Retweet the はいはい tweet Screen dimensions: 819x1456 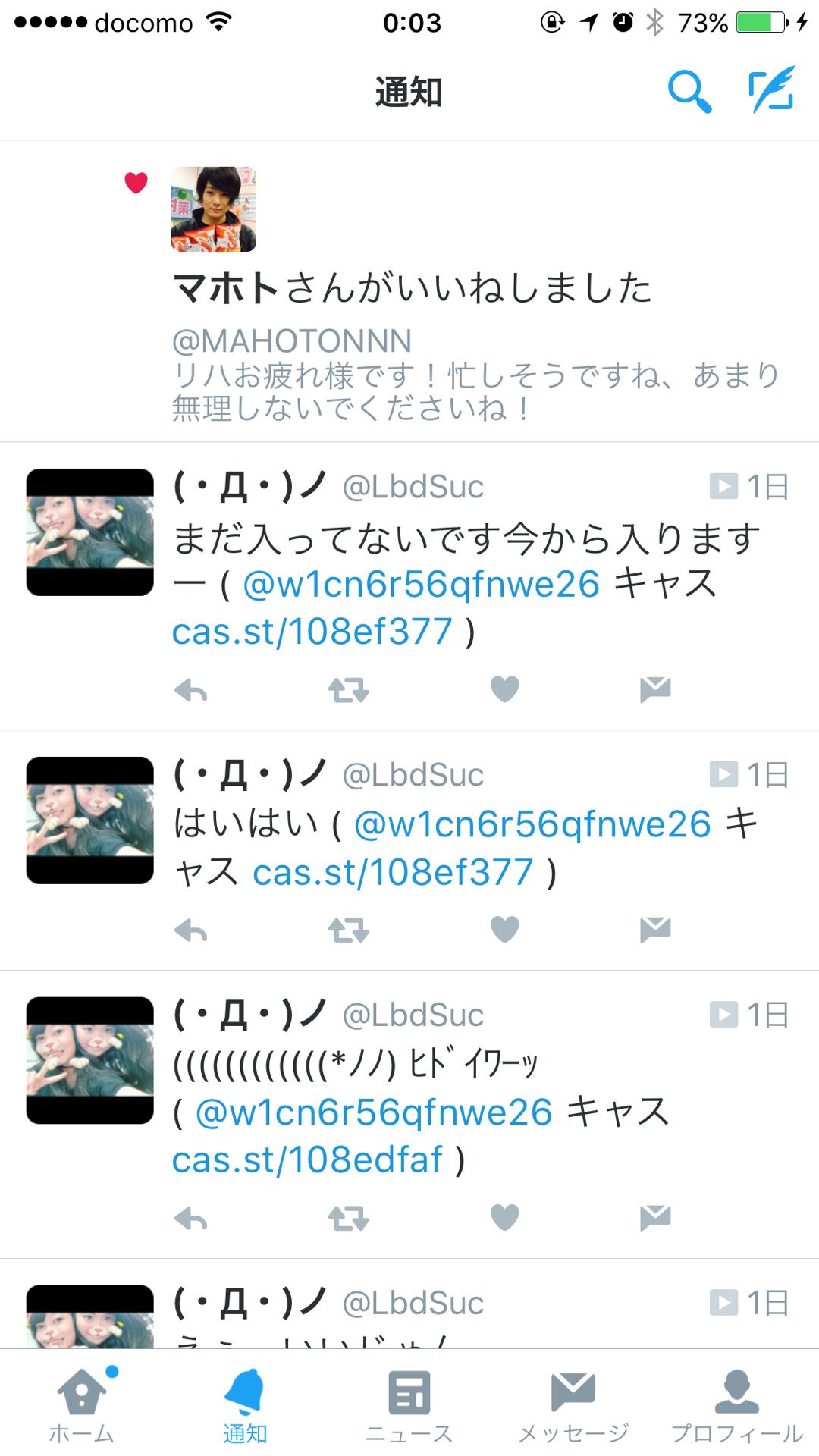(348, 930)
